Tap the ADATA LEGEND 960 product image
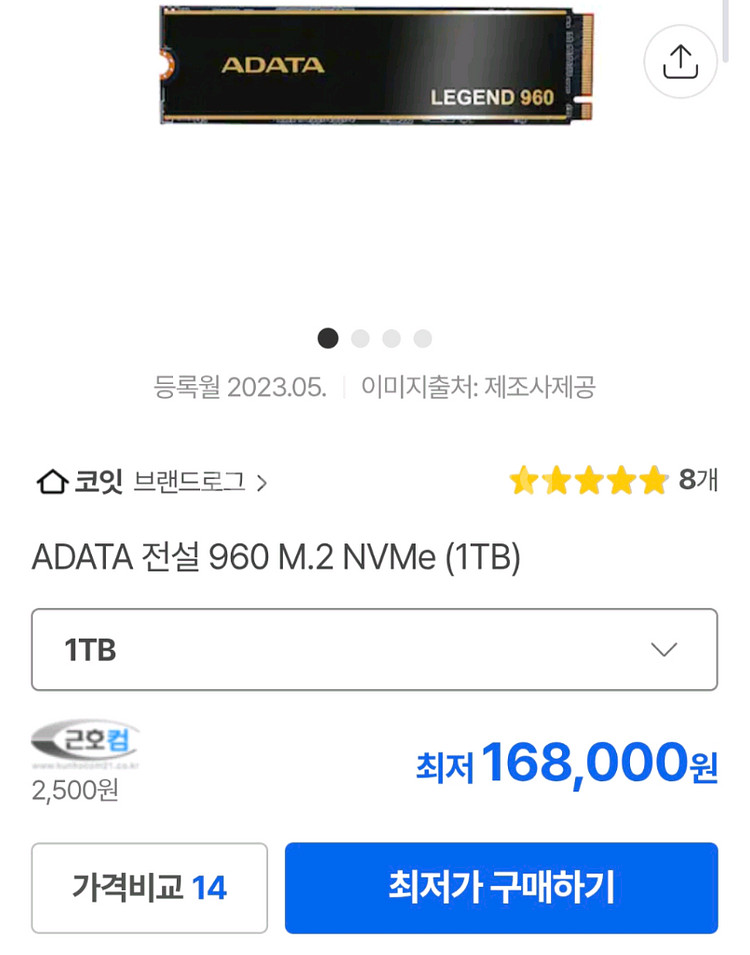The height and width of the screenshot is (955, 750). click(x=375, y=65)
